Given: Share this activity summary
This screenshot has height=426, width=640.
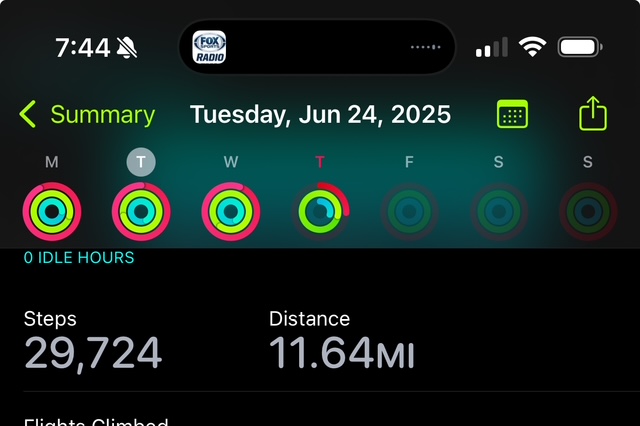Looking at the screenshot, I should click(593, 114).
